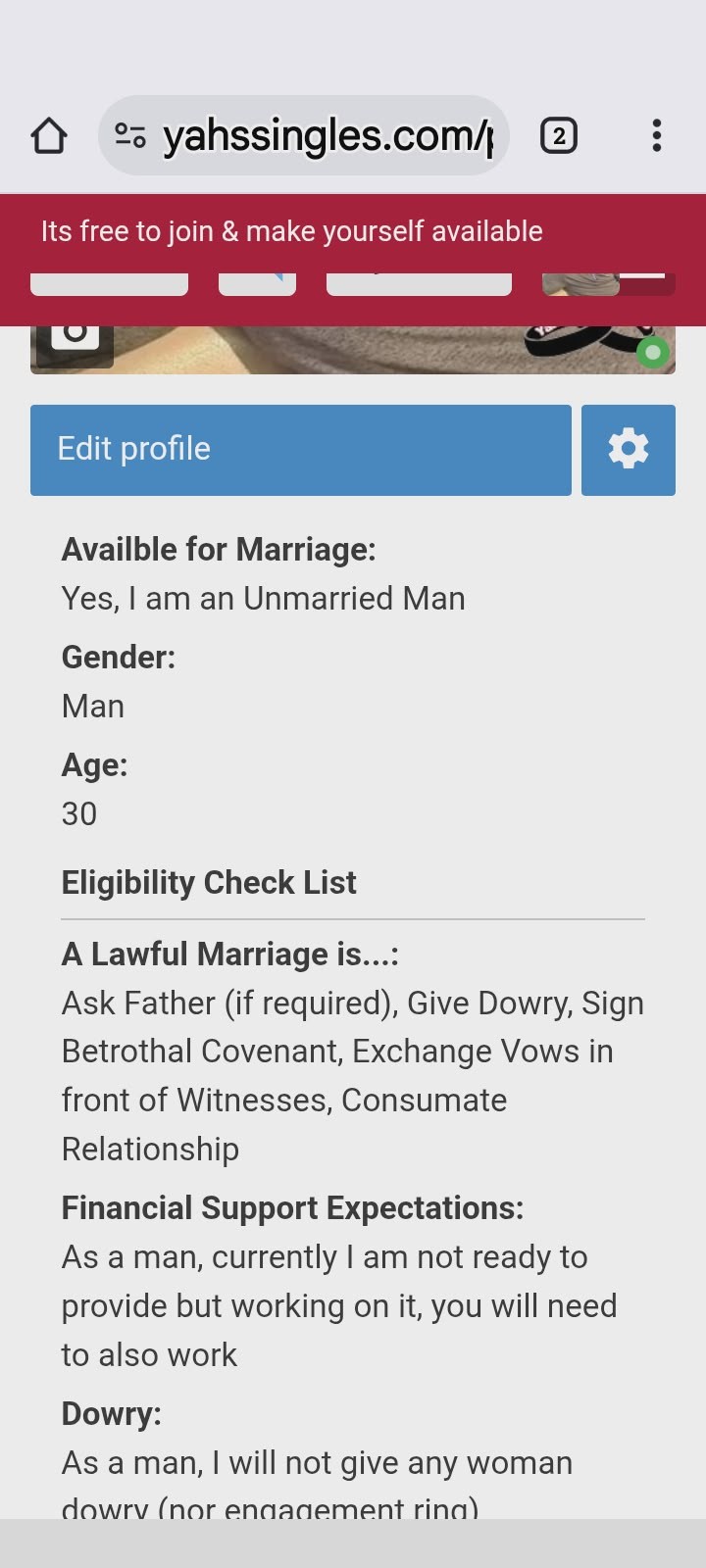Open profile settings gear
This screenshot has height=1568, width=706.
tap(629, 450)
